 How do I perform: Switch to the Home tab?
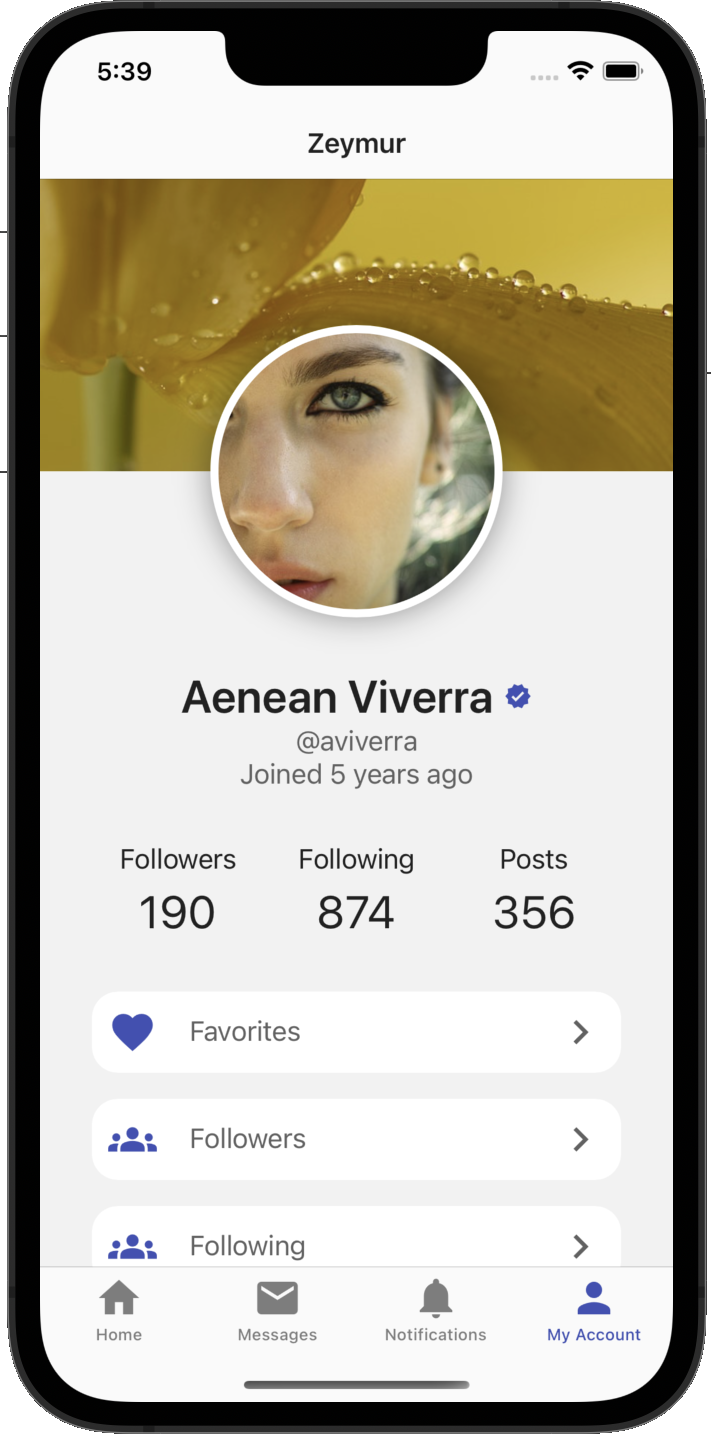(119, 1310)
